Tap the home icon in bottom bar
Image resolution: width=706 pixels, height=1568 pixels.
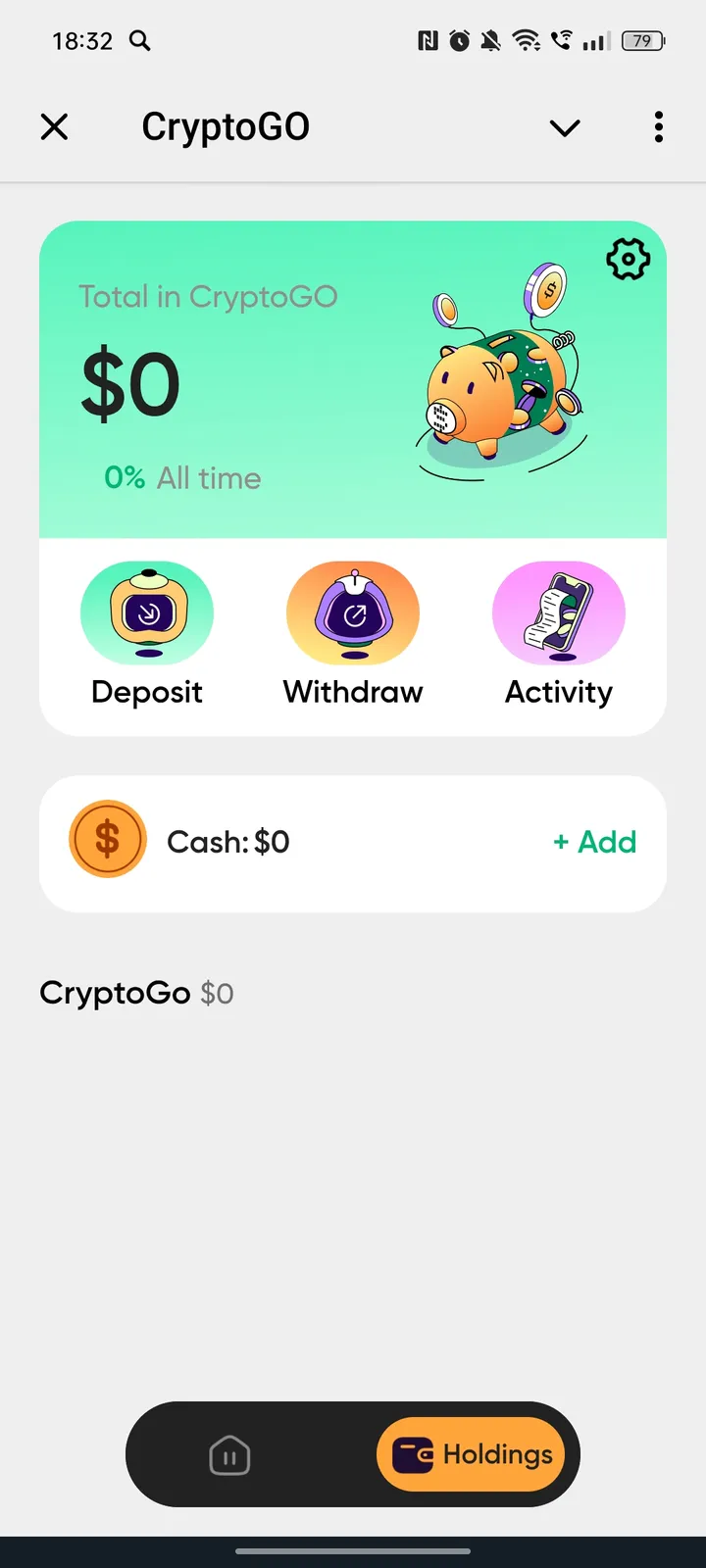(x=228, y=1454)
